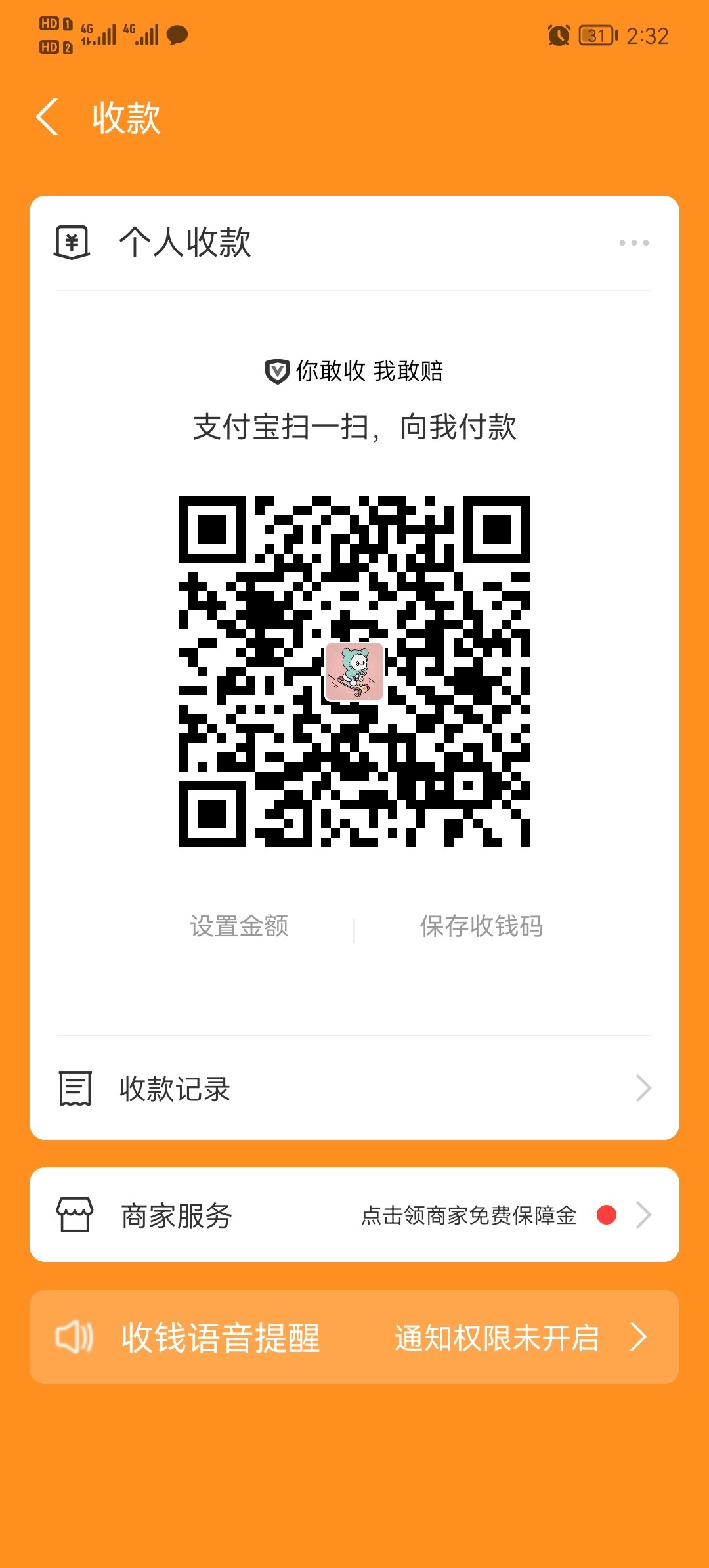The width and height of the screenshot is (709, 1568).
Task: Click the storefront icon beside 商家服务
Action: click(74, 1214)
